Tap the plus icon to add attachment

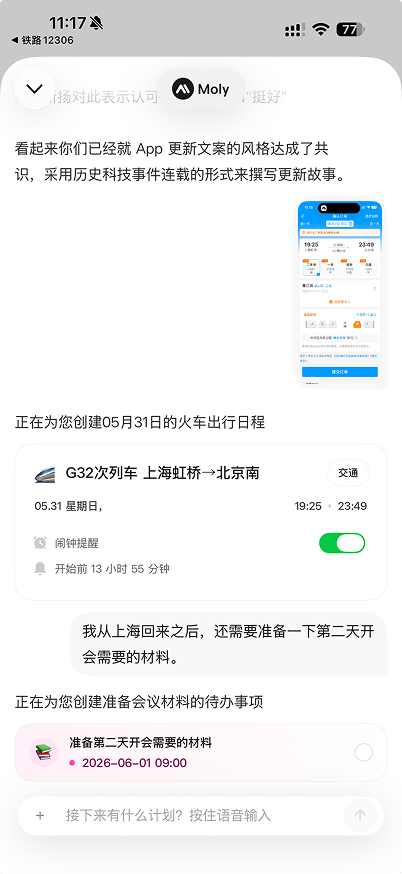click(x=40, y=815)
